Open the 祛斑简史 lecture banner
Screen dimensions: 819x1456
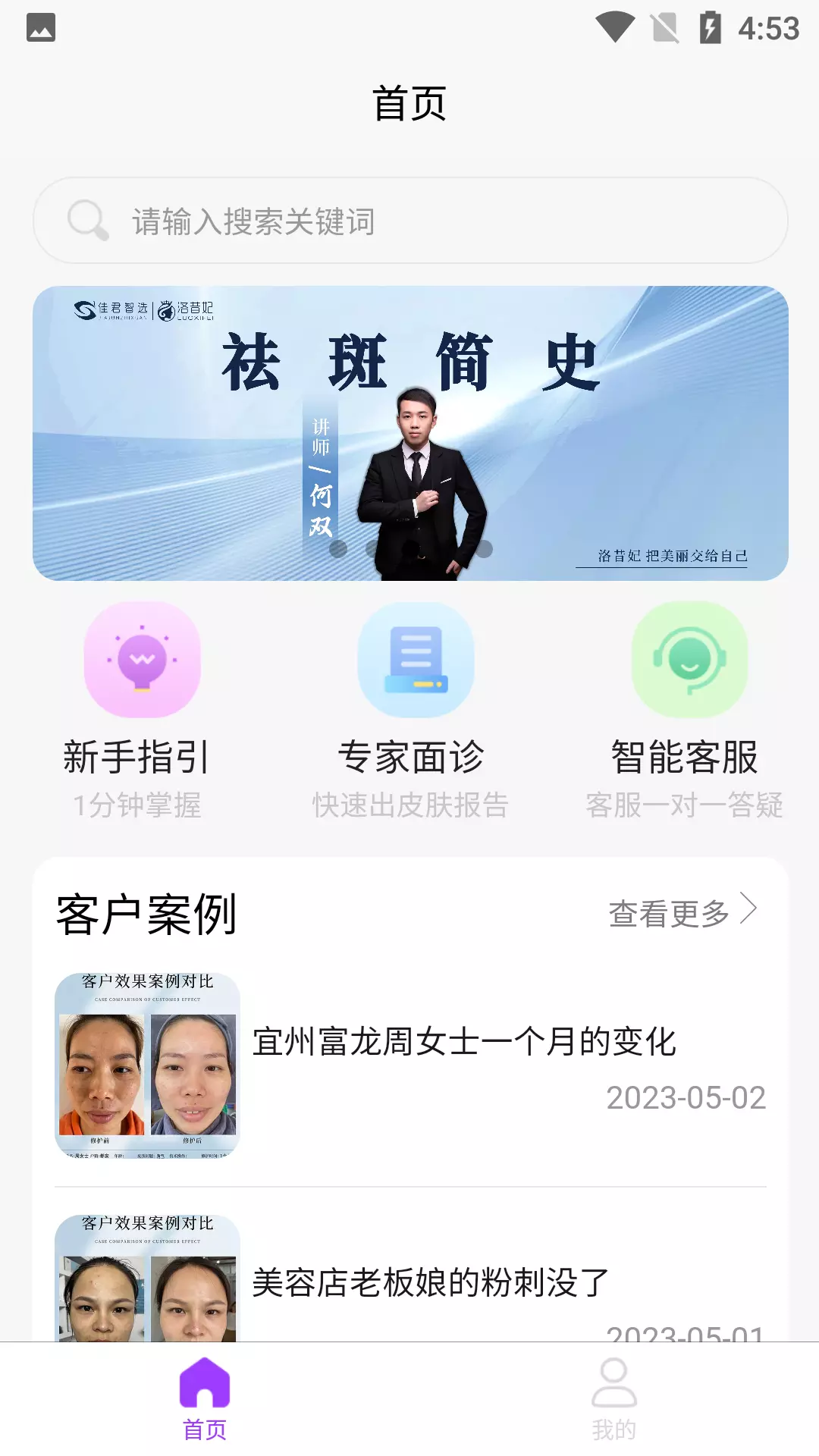[409, 433]
